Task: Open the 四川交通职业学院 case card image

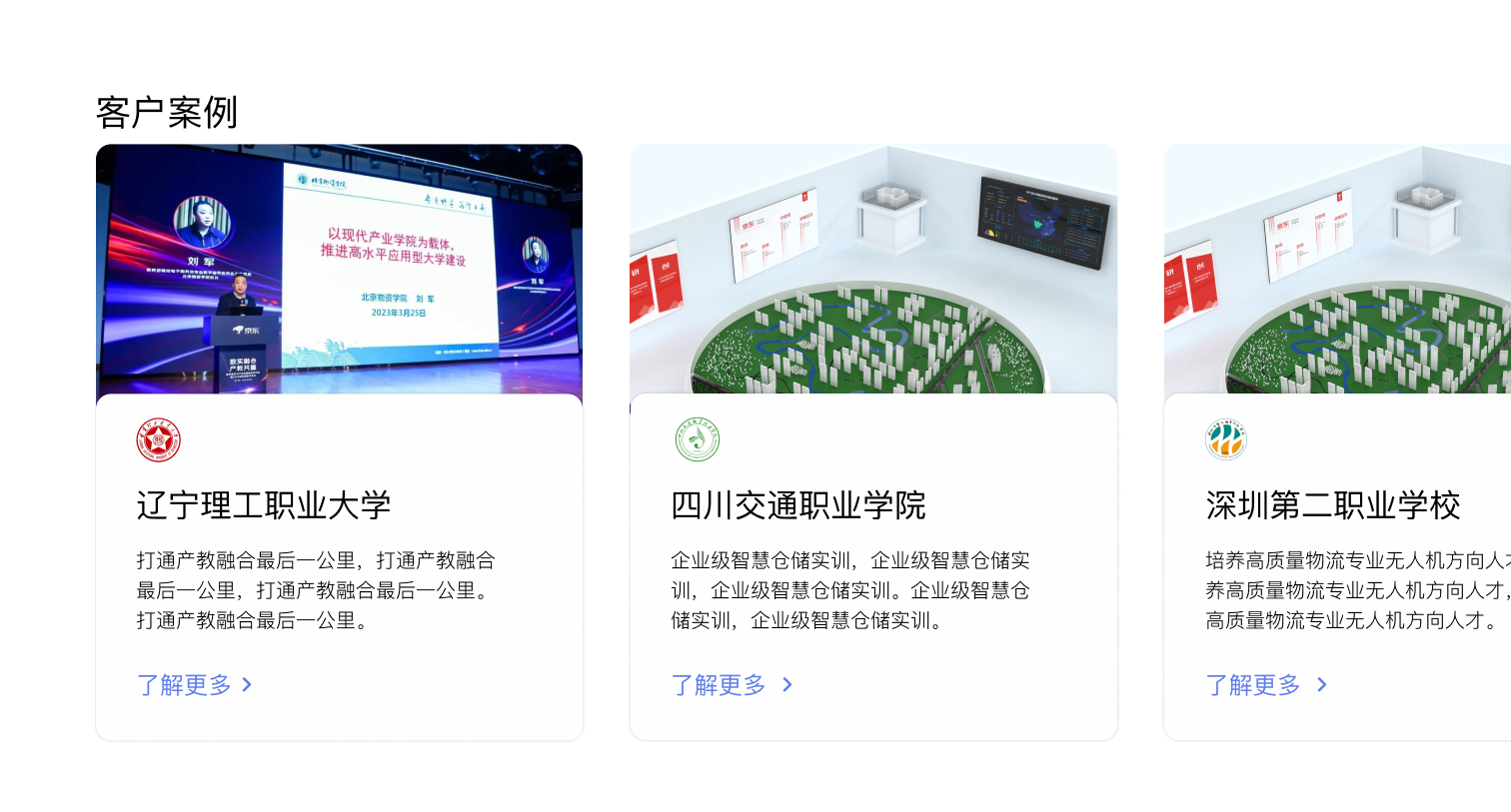Action: click(873, 270)
